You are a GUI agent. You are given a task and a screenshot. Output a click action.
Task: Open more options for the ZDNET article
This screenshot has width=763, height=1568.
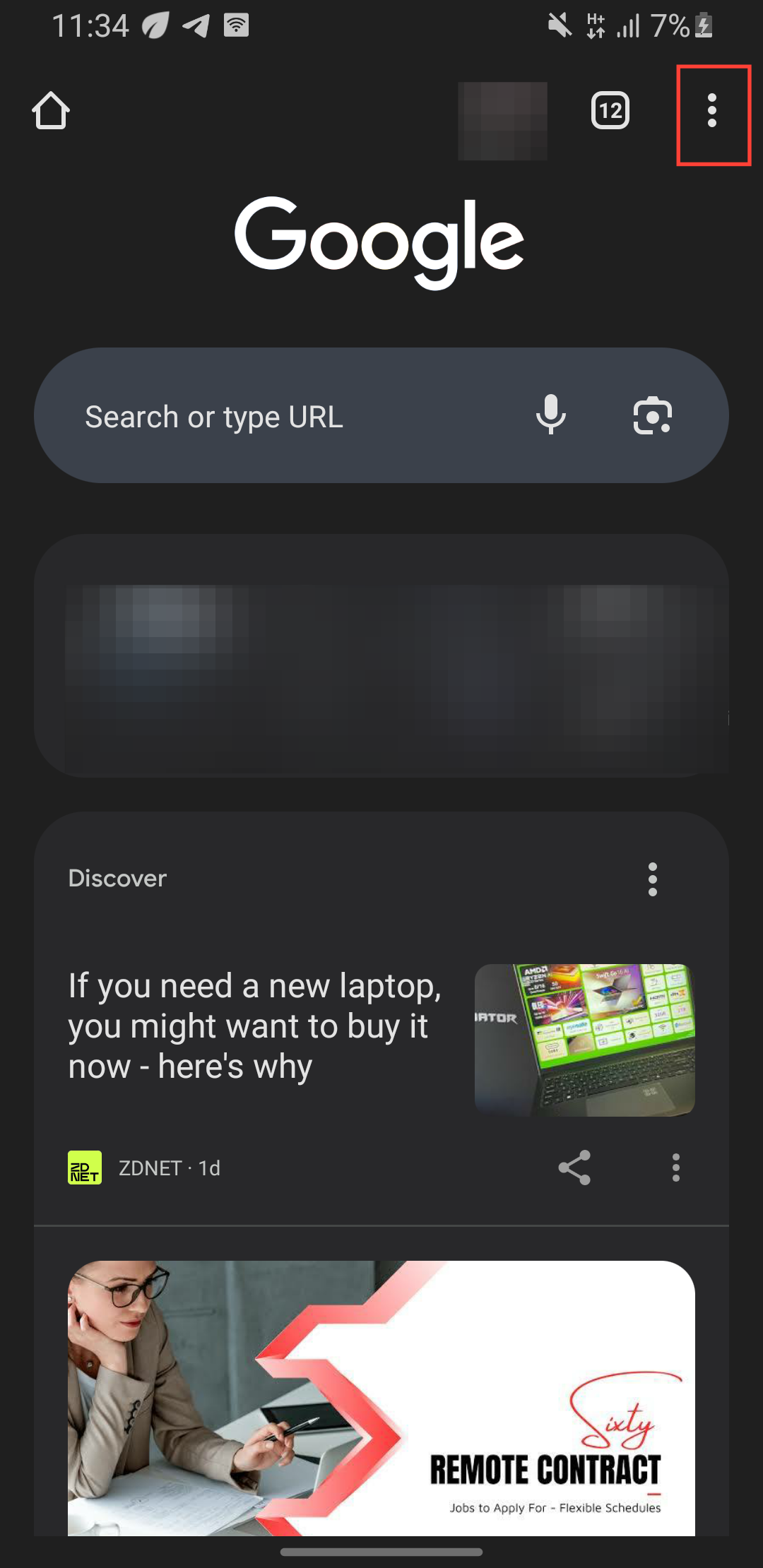click(x=676, y=1168)
